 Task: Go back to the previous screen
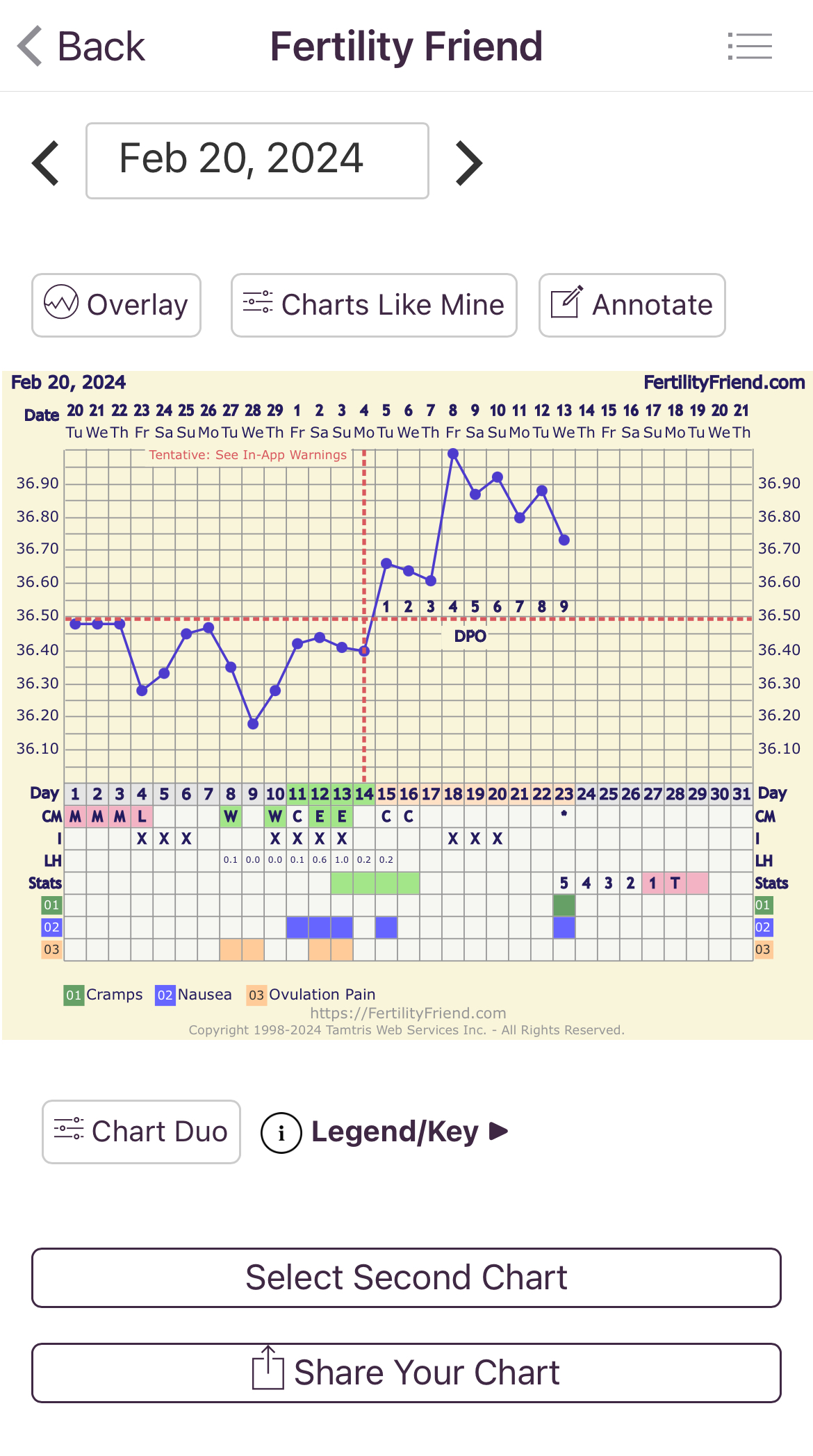[x=81, y=47]
